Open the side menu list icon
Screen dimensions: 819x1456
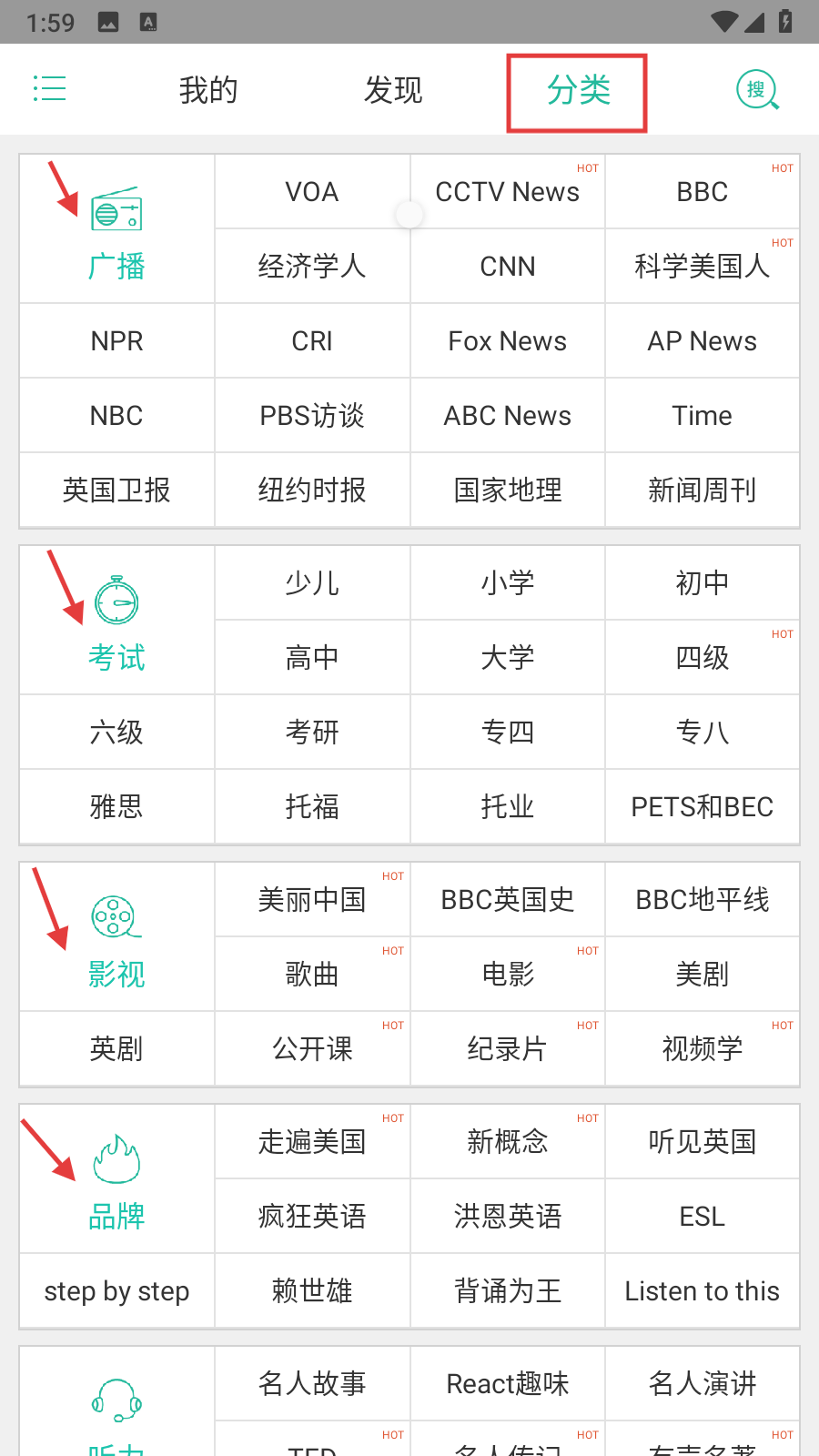click(x=49, y=89)
